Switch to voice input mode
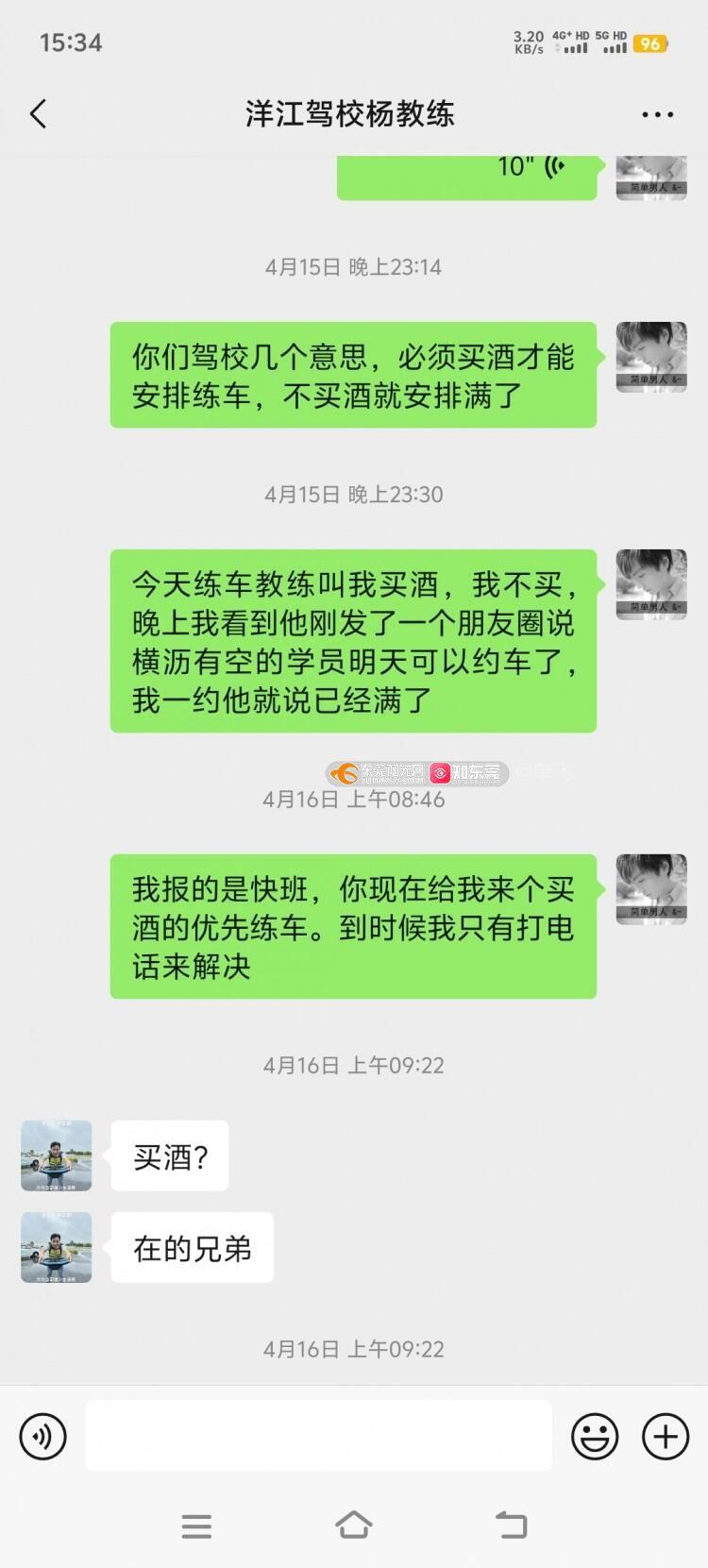The width and height of the screenshot is (708, 1568). (x=43, y=1437)
